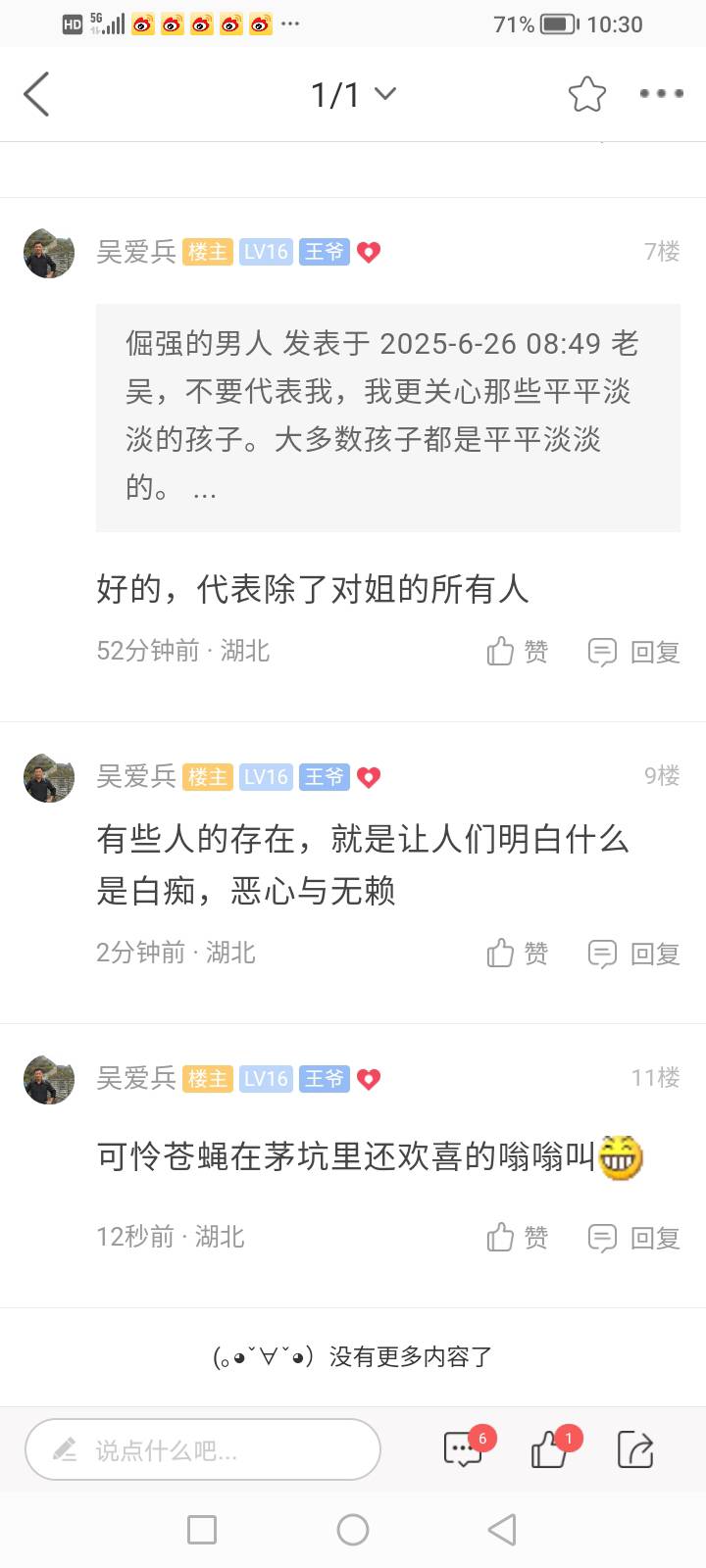The image size is (706, 1568).
Task: Favorite this thread with the star icon
Action: click(x=586, y=94)
